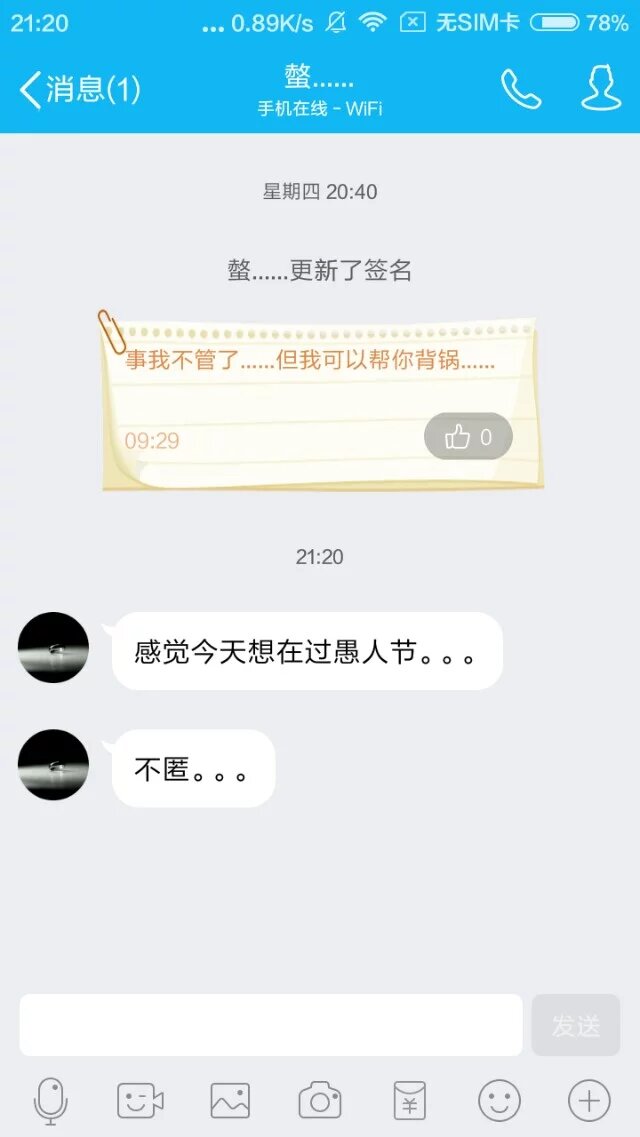Open the contact profile icon

(601, 90)
